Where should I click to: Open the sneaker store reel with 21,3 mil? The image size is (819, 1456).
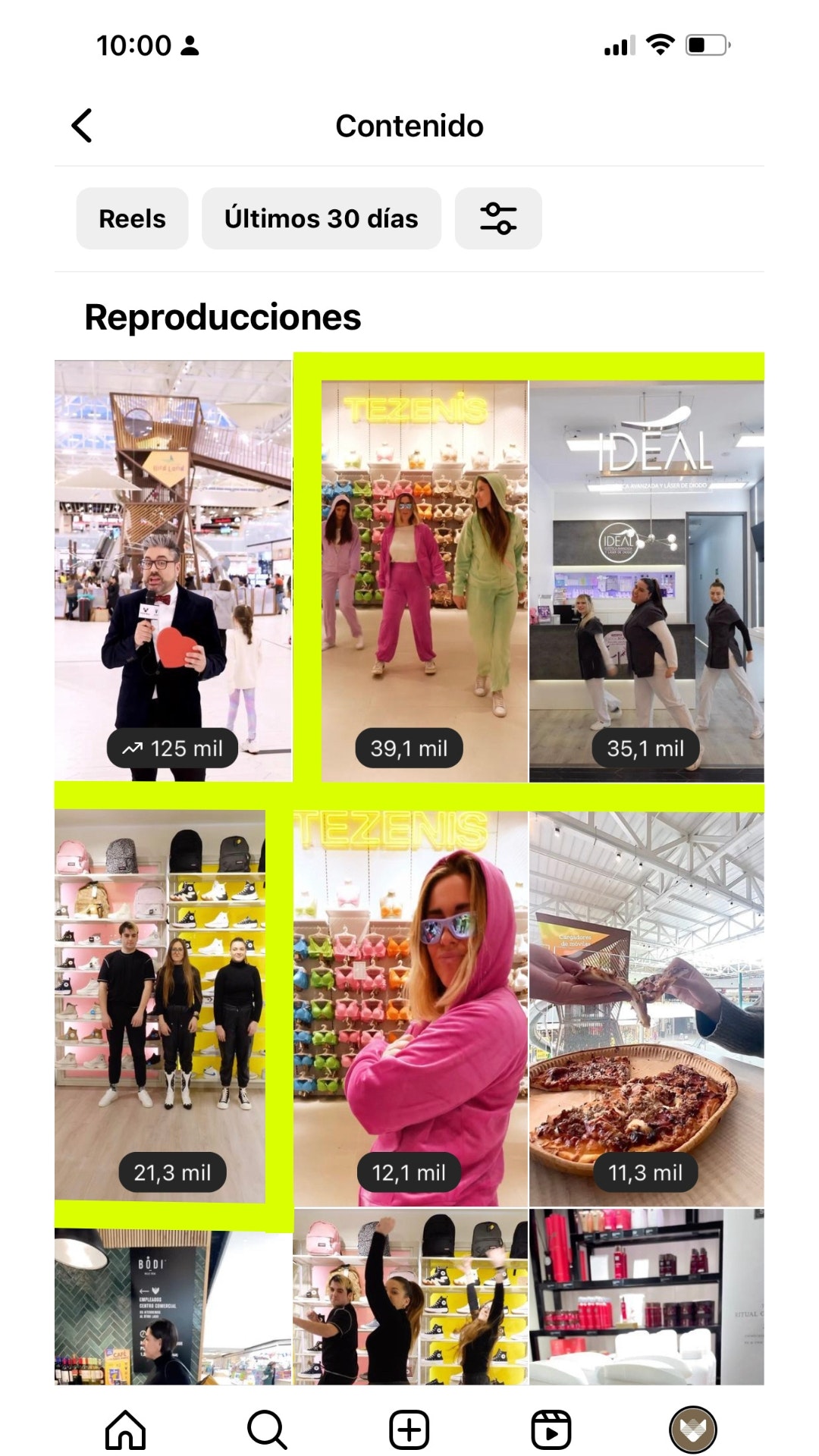[160, 1006]
